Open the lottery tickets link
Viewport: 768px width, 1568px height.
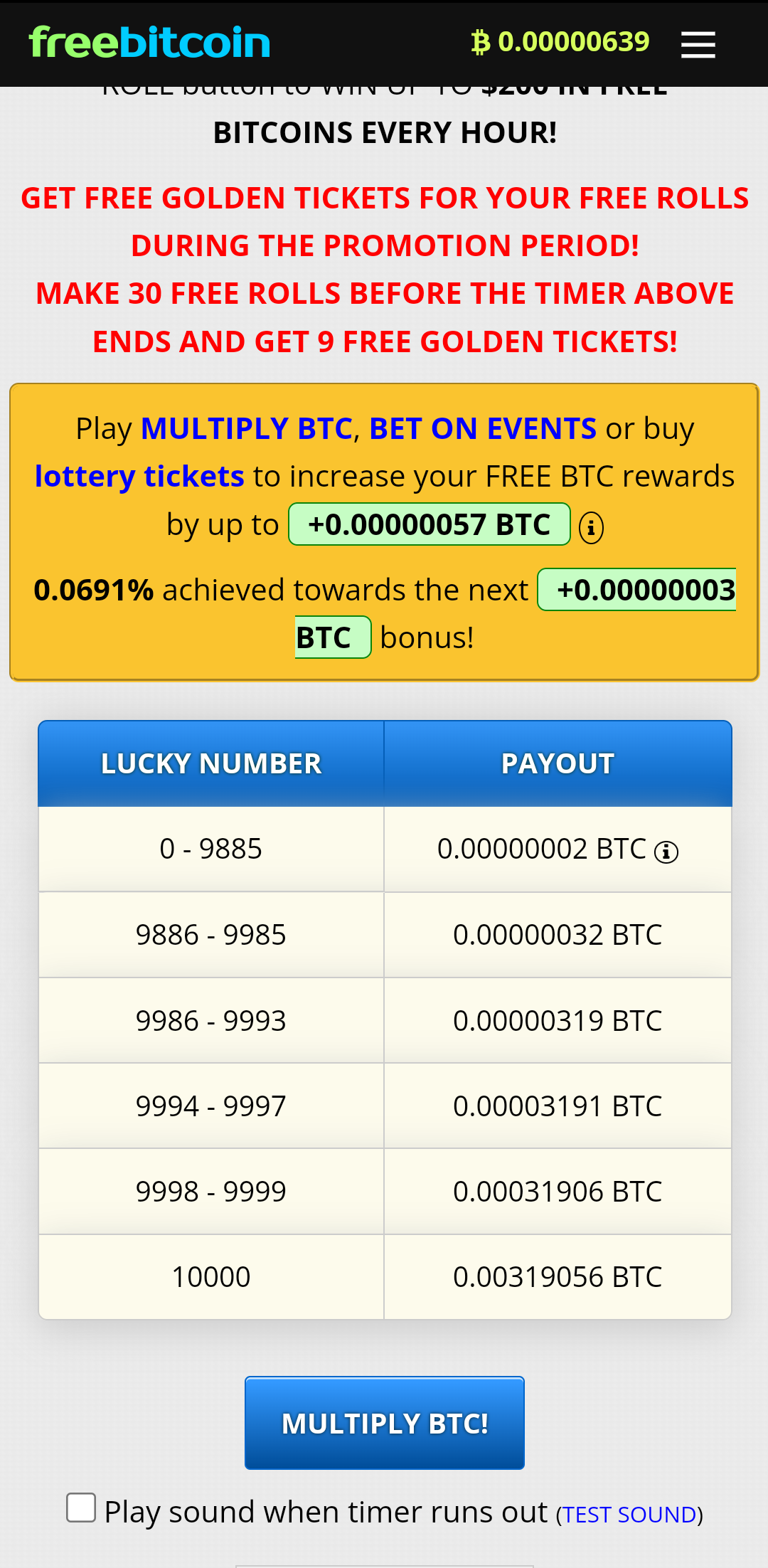(x=139, y=477)
